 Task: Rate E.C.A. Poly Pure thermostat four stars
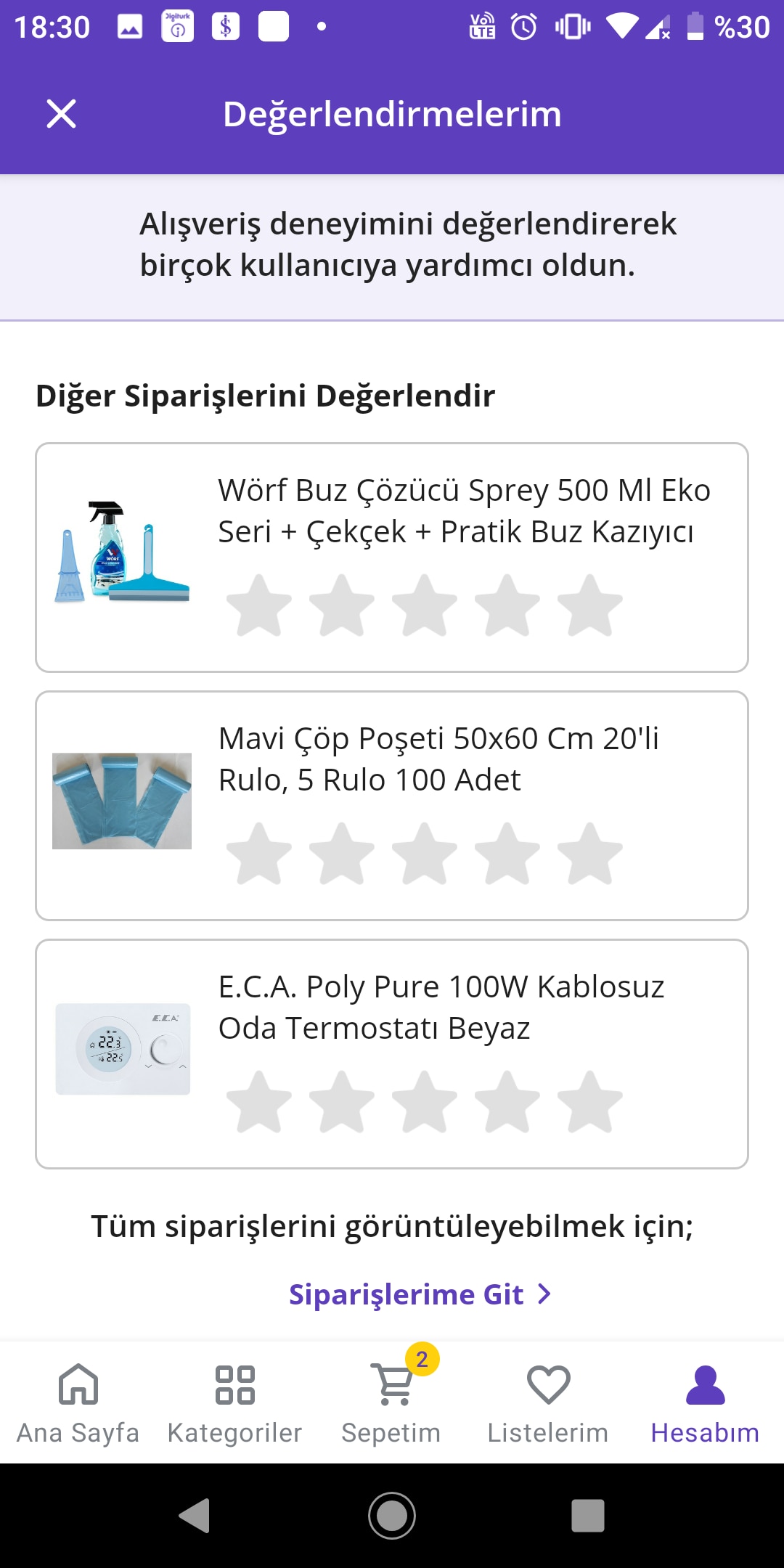click(507, 1103)
